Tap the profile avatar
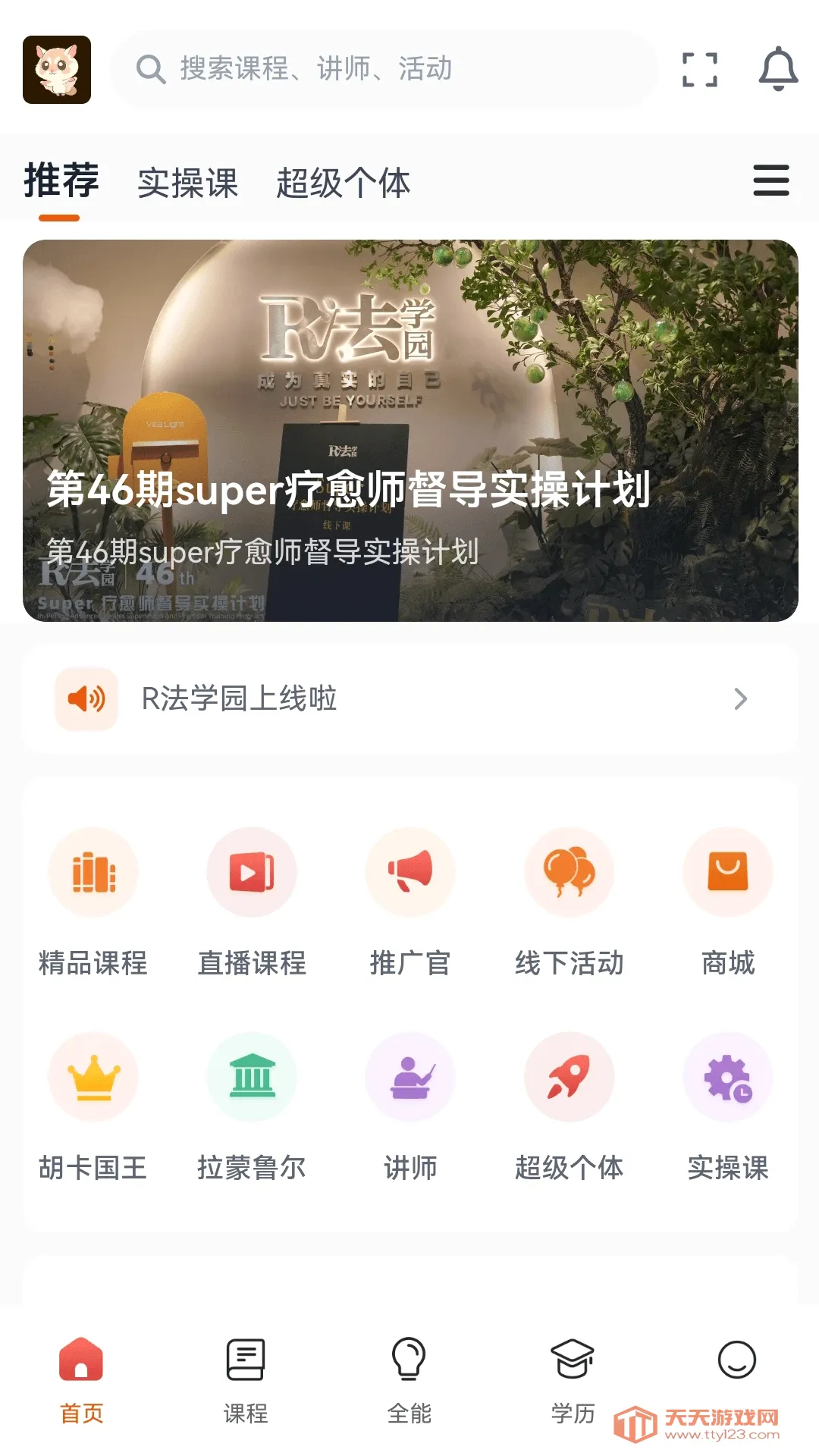 tap(57, 70)
